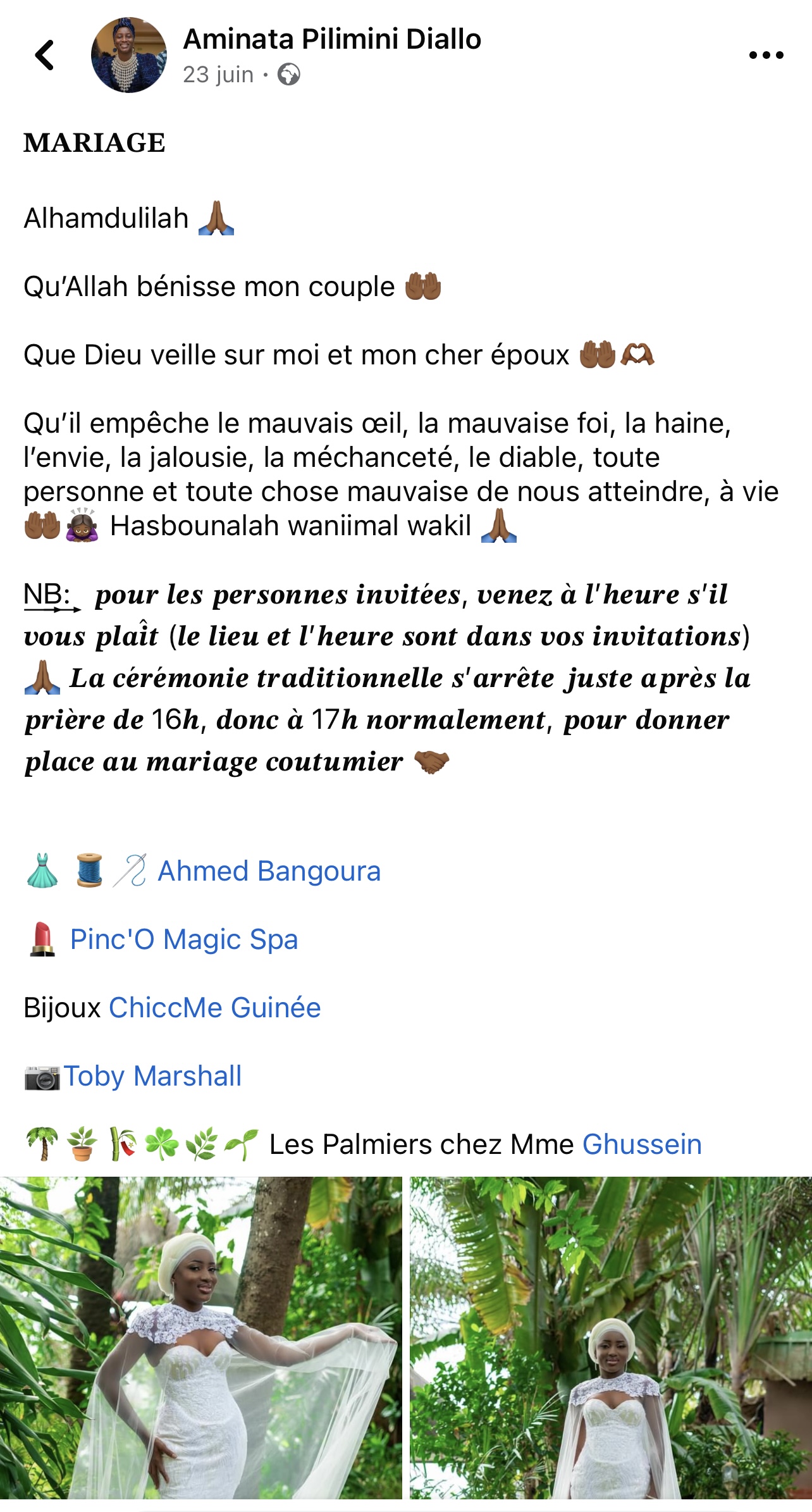This screenshot has height=1512, width=812.
Task: Open Aminata Pilimini Diallo's profile name
Action: (332, 39)
